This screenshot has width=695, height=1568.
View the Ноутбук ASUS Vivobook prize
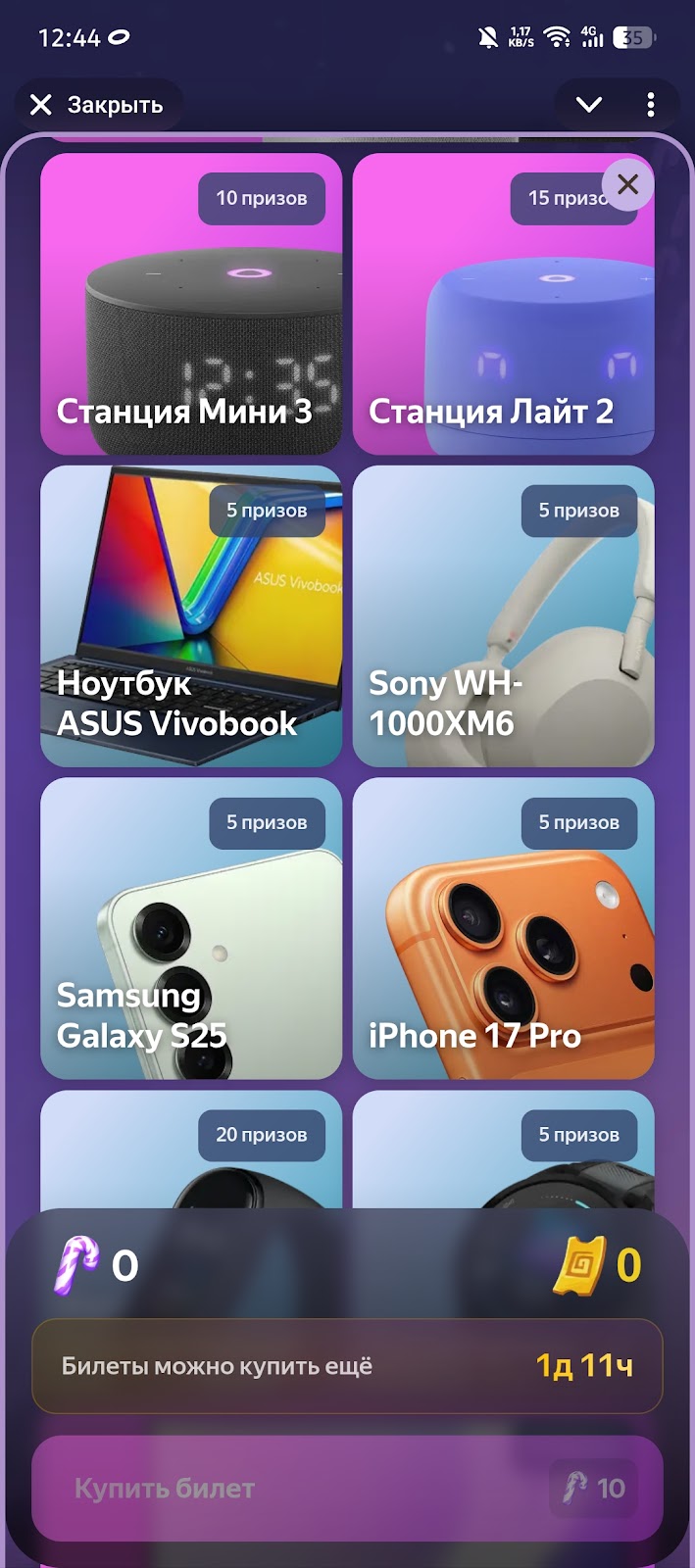191,615
